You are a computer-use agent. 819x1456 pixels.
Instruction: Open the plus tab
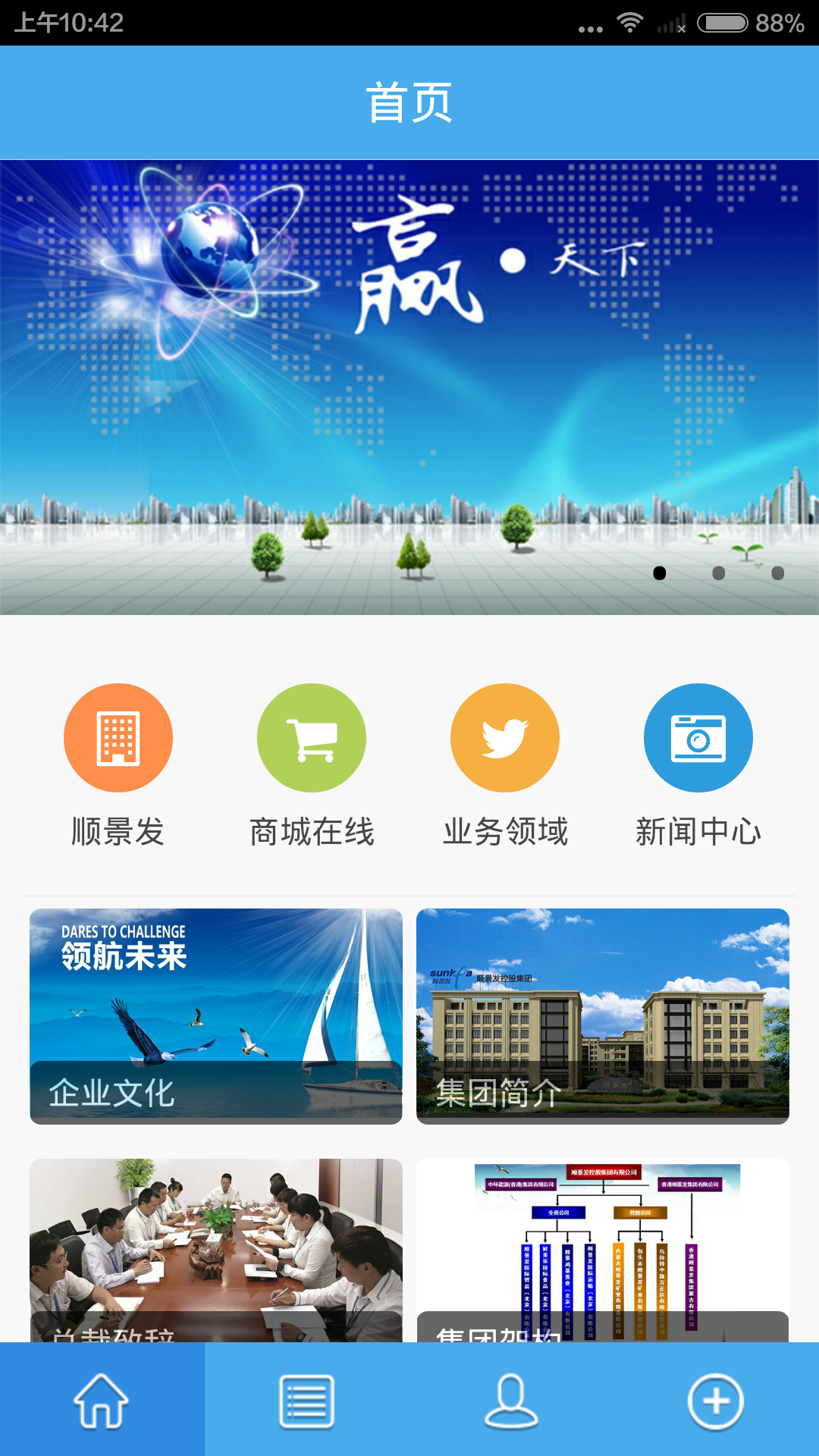click(716, 1400)
